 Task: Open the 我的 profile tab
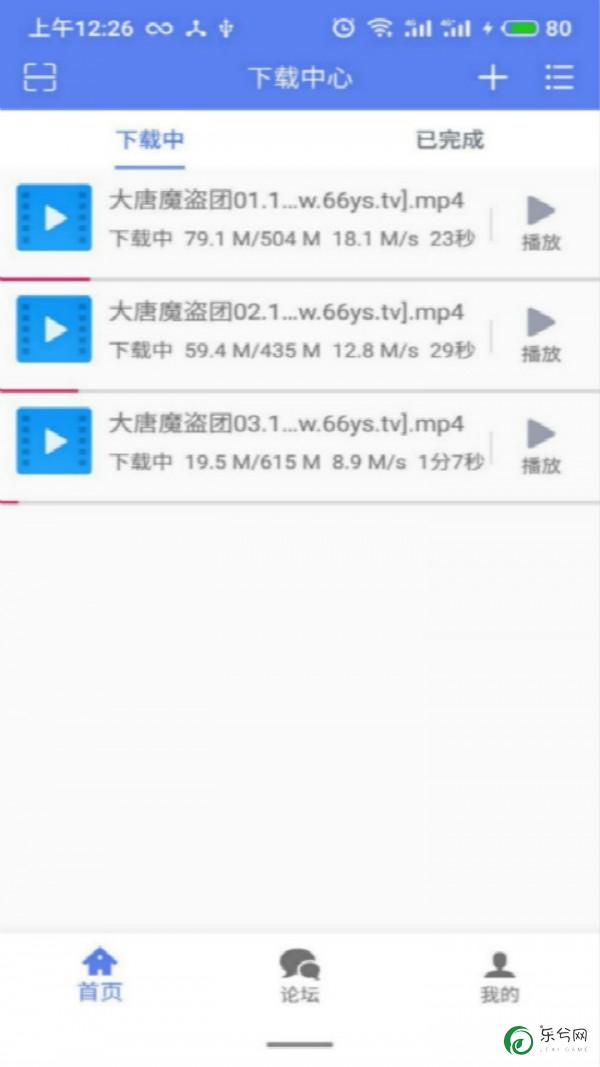point(499,975)
